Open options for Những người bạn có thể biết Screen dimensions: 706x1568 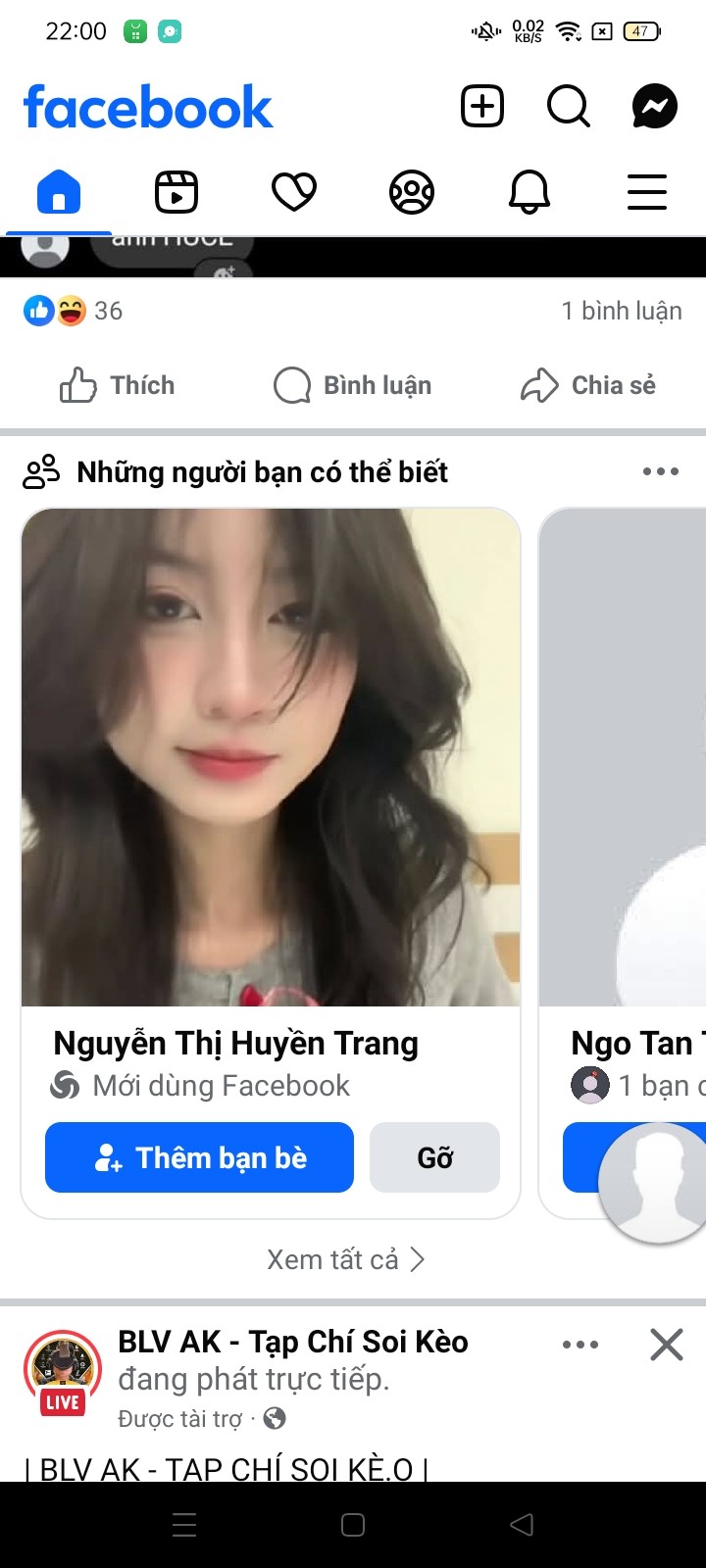point(661,471)
